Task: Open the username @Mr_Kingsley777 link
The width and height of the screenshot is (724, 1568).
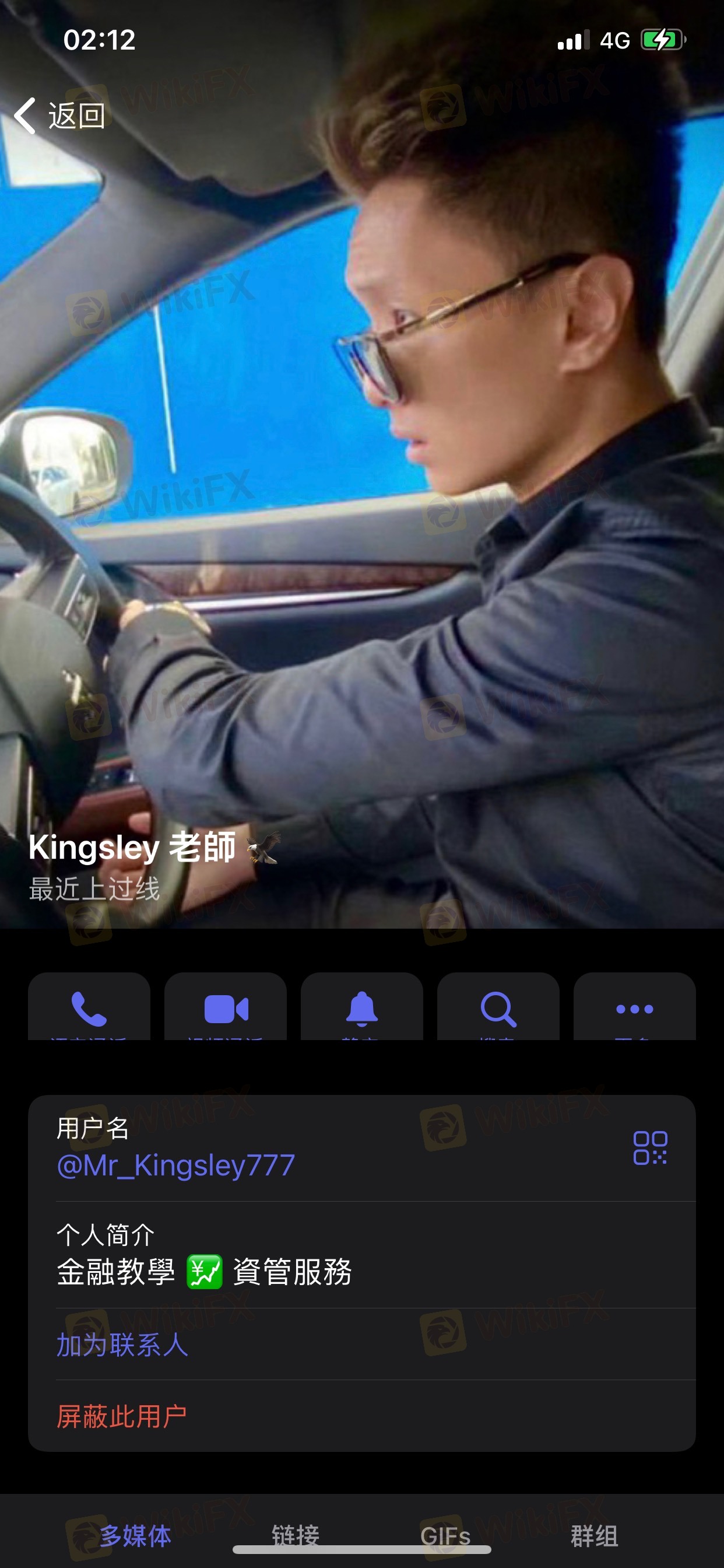Action: (176, 1165)
